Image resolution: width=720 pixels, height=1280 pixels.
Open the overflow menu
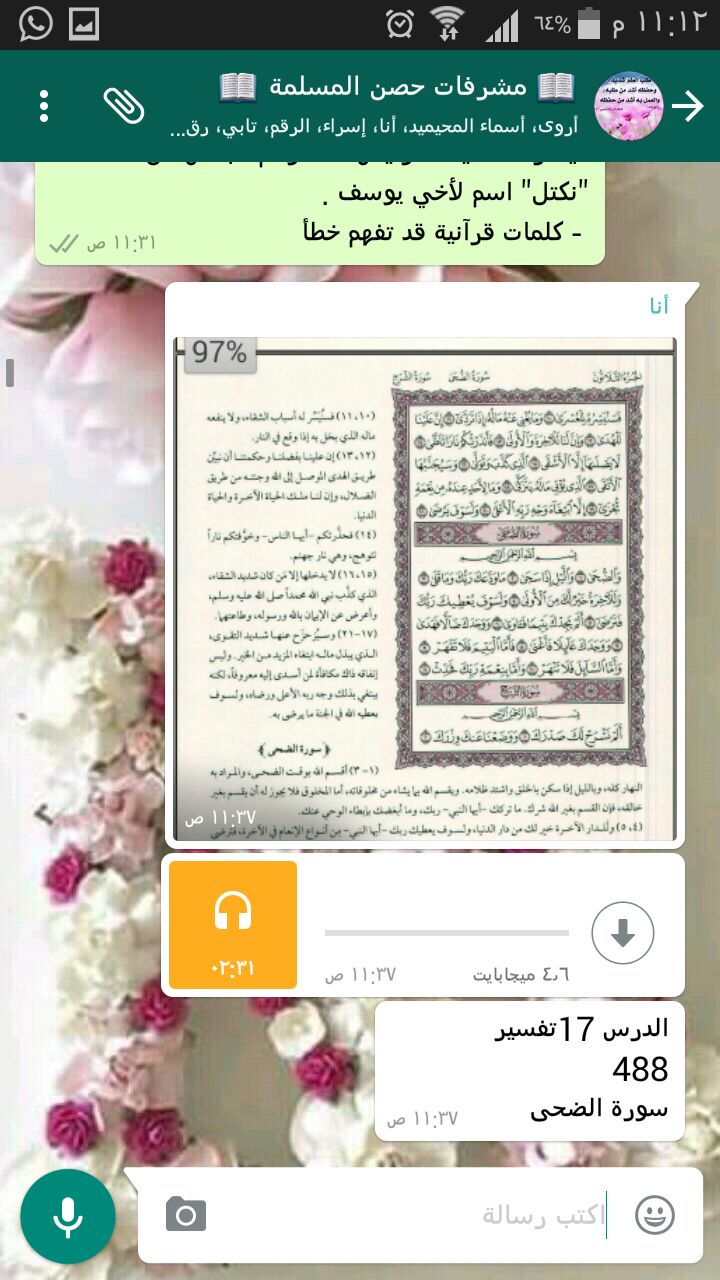tap(44, 106)
